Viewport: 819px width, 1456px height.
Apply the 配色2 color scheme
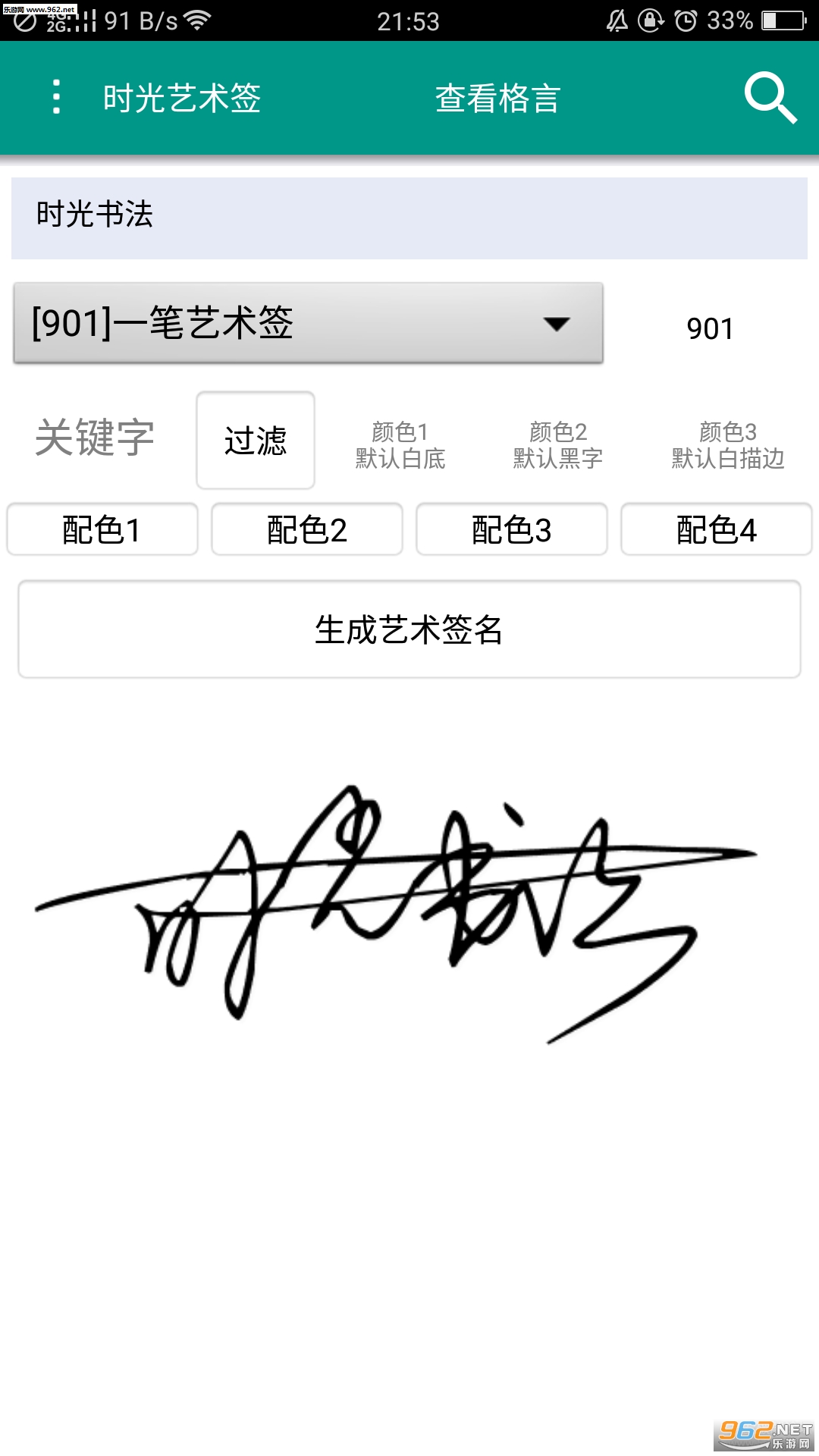307,529
